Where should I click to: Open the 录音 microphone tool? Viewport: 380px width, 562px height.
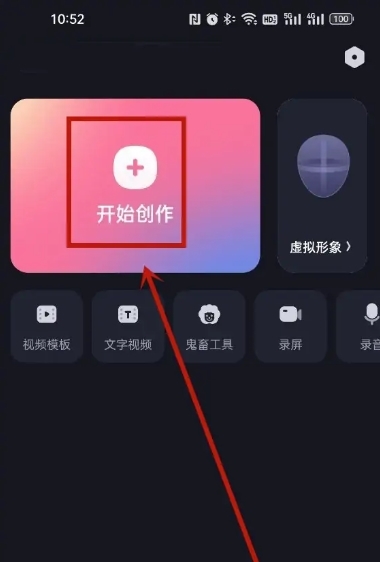(358, 327)
